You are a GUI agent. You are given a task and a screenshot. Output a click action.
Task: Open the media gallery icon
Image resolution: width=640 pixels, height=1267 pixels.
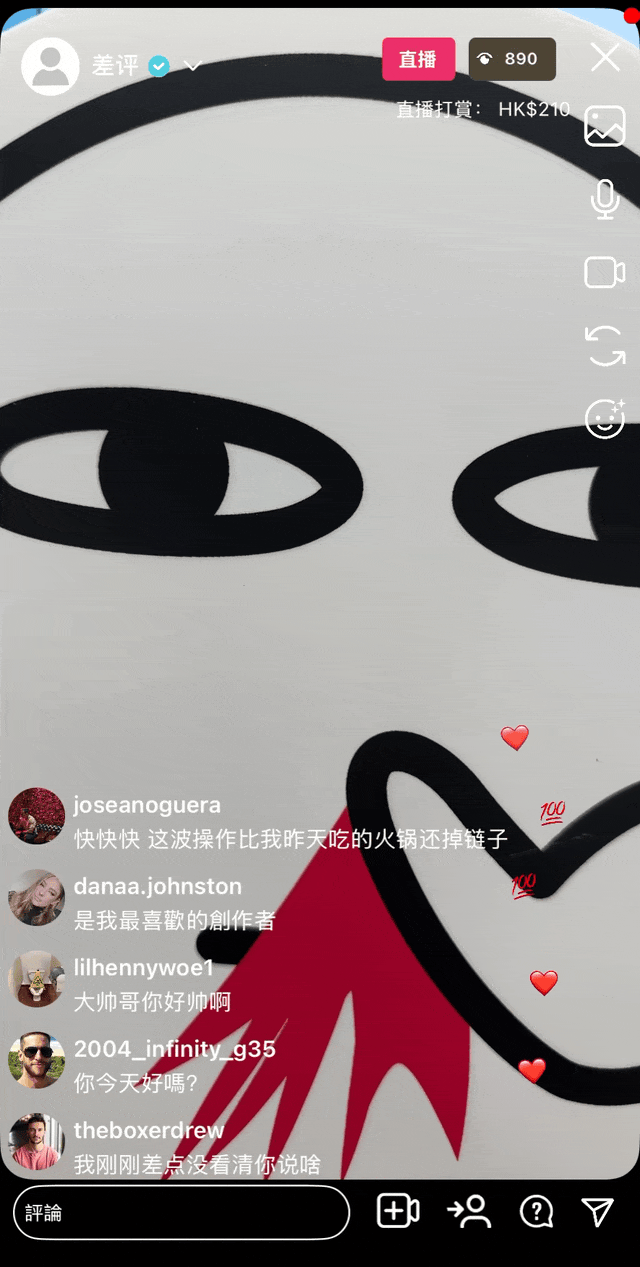point(605,128)
